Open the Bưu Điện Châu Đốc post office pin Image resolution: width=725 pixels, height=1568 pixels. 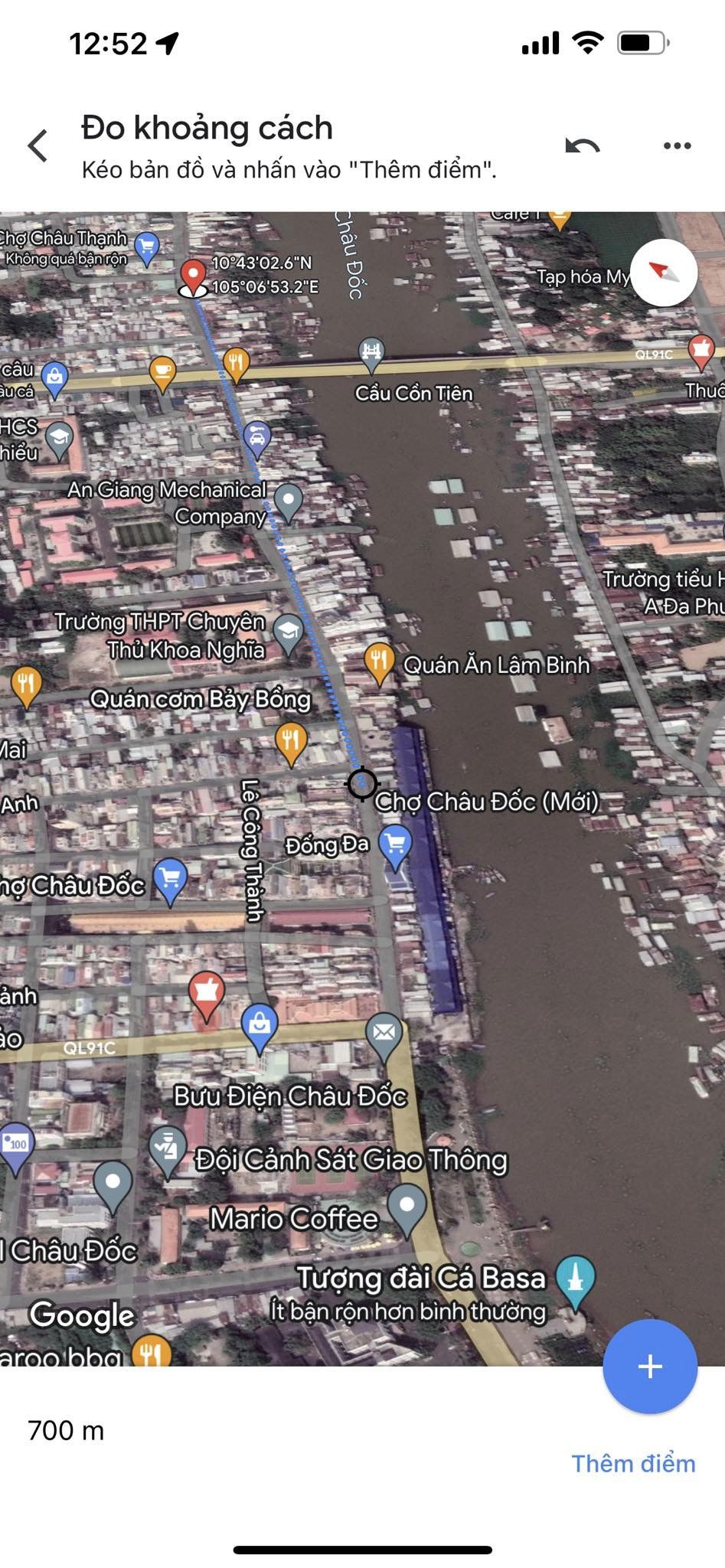pyautogui.click(x=384, y=1033)
